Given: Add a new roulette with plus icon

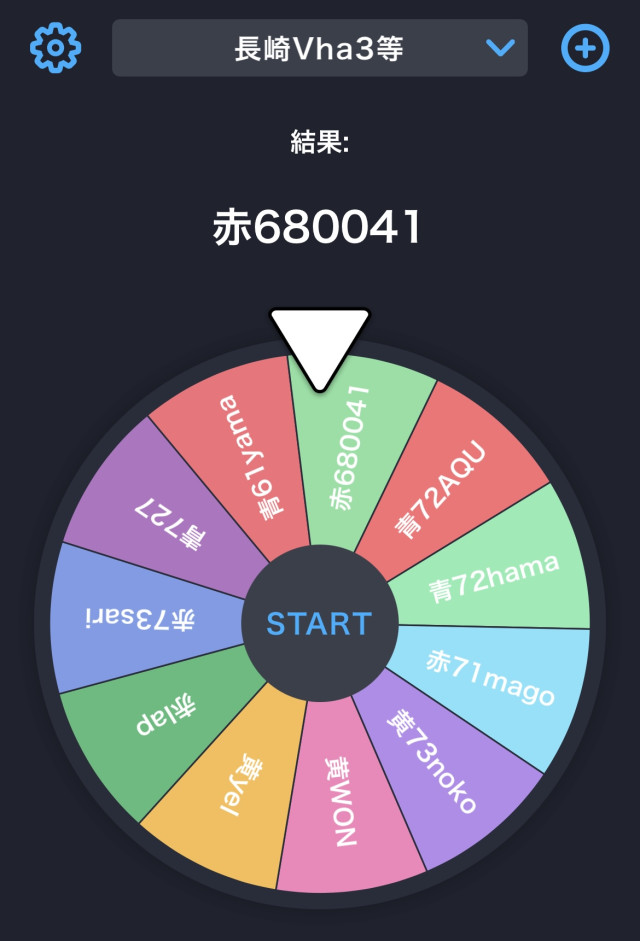Looking at the screenshot, I should point(585,47).
